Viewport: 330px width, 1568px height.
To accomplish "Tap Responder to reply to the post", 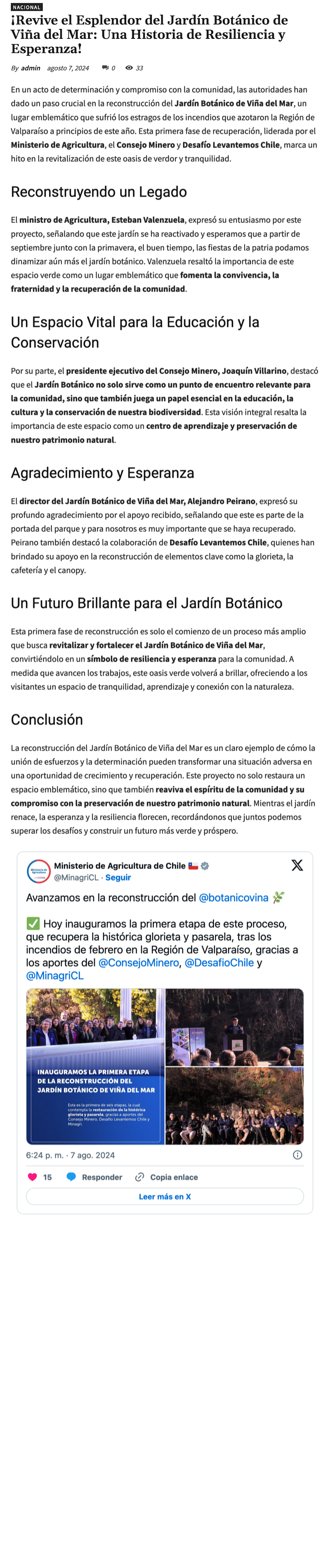I will coord(94,1177).
